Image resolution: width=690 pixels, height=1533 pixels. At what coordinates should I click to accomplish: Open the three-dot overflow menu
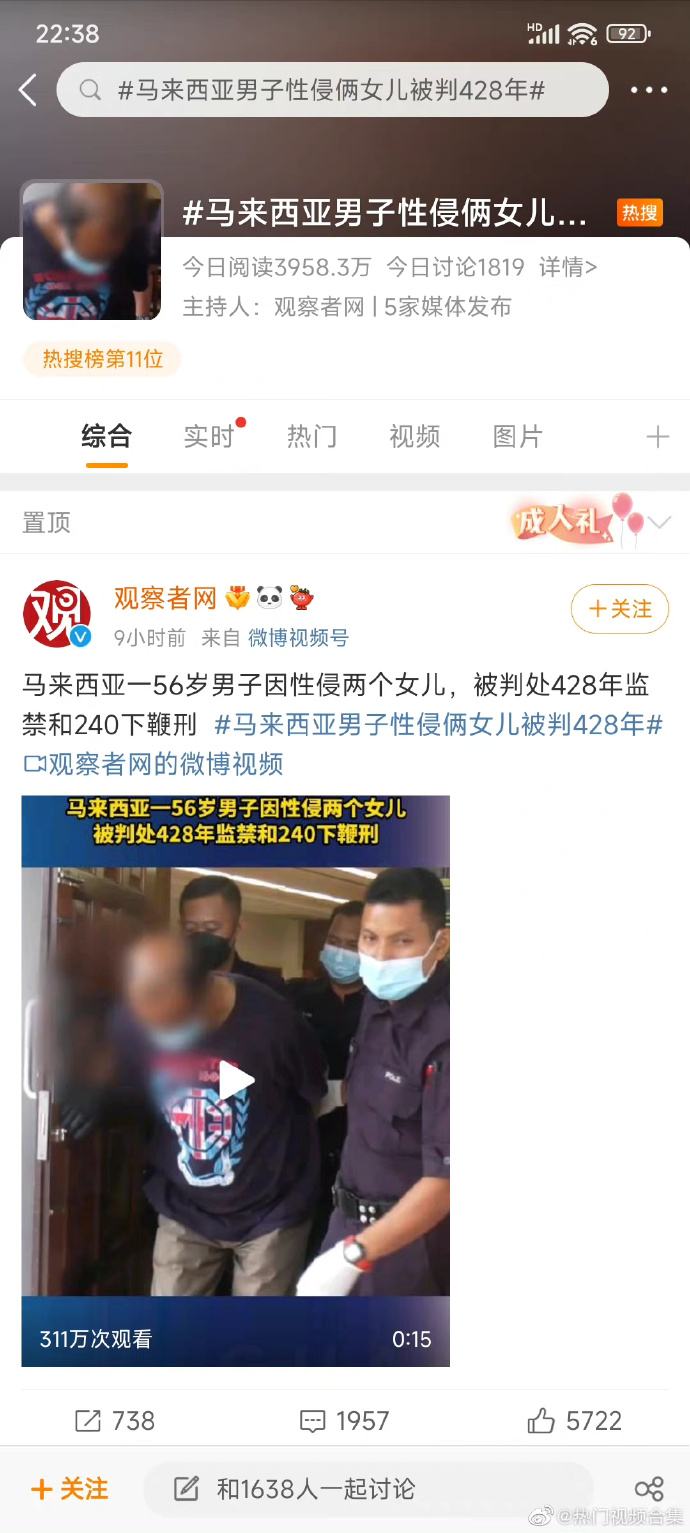tap(648, 90)
